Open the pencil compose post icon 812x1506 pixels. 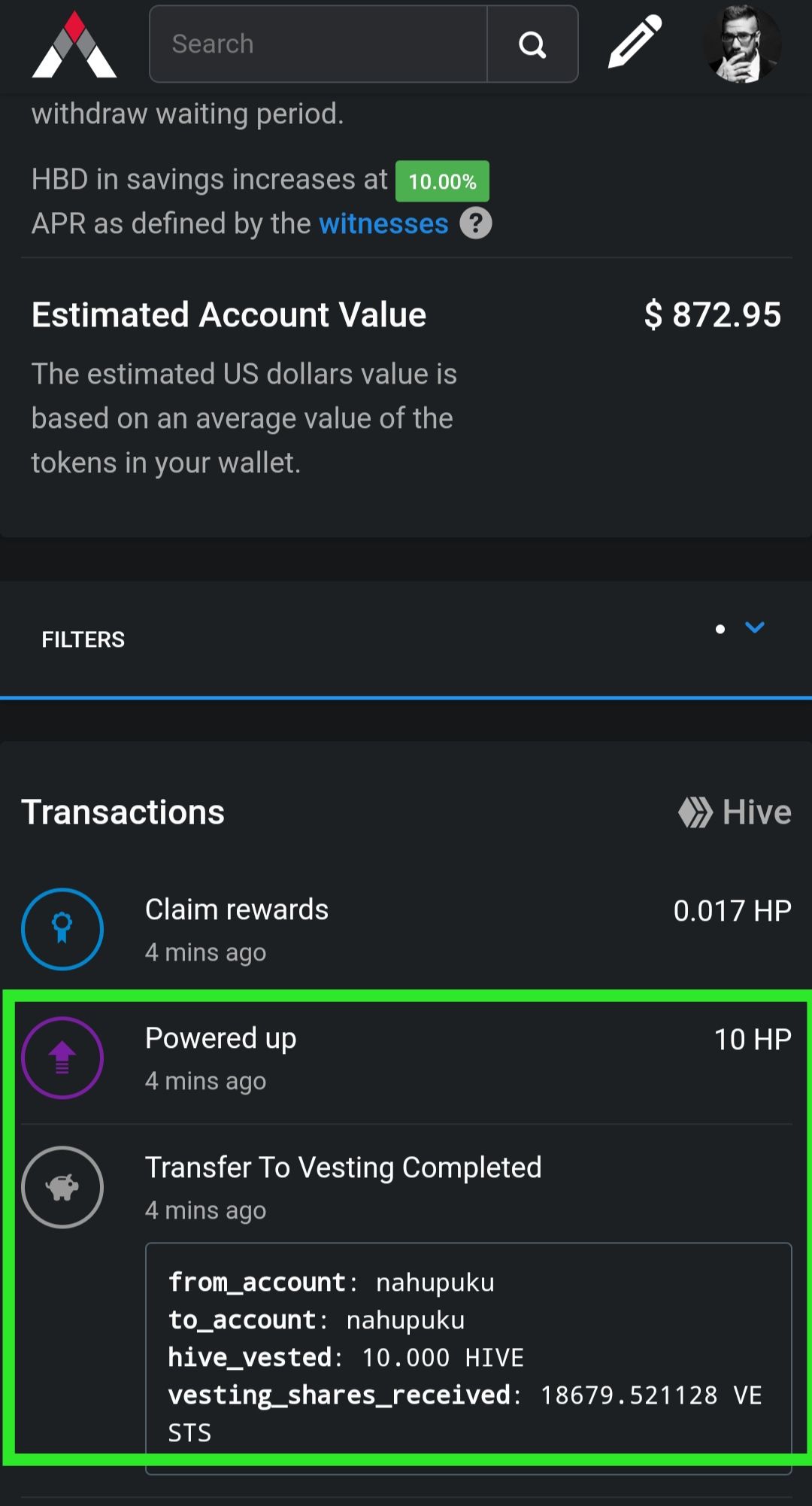pos(635,42)
